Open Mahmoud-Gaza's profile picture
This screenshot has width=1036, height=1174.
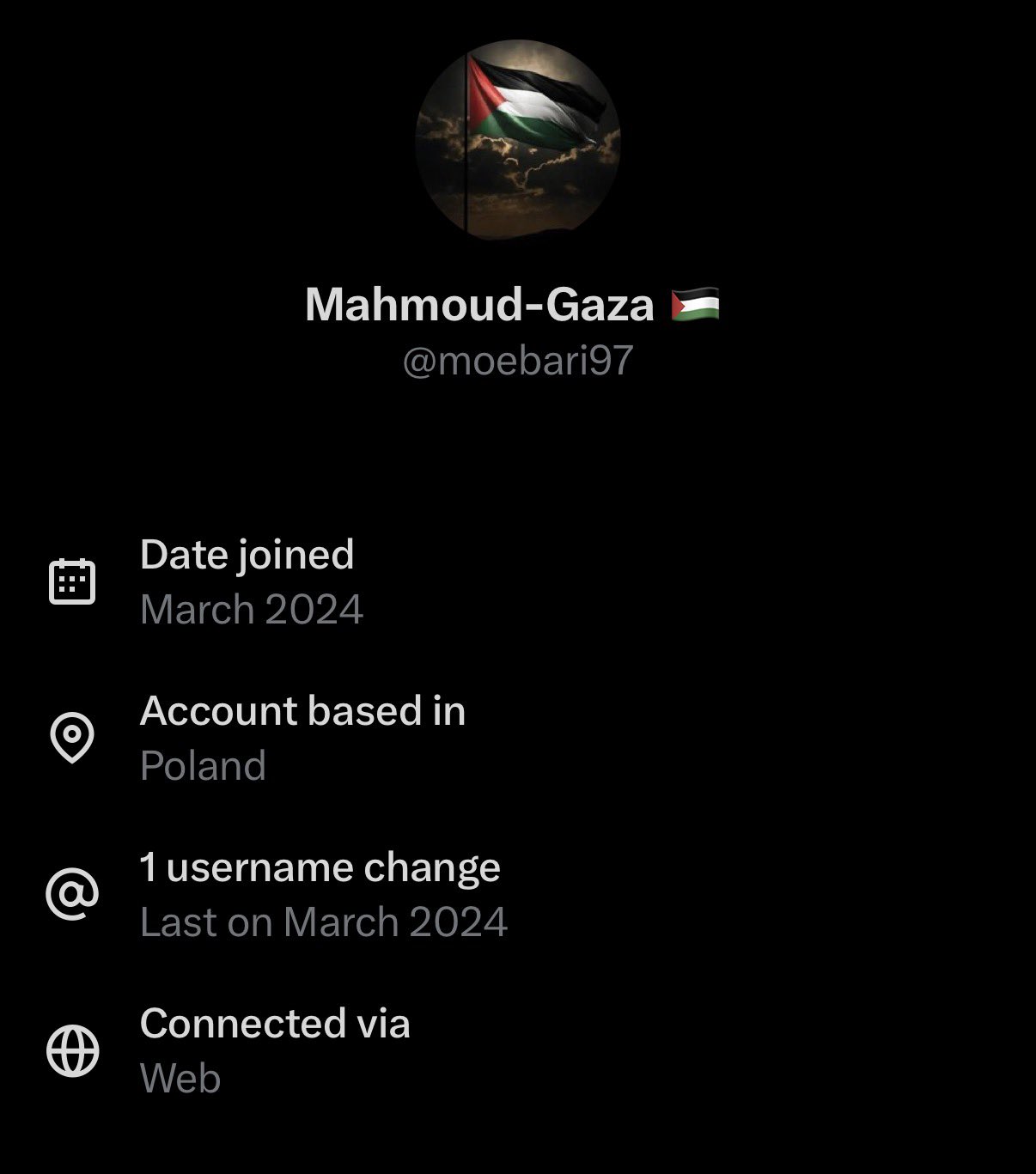click(517, 142)
